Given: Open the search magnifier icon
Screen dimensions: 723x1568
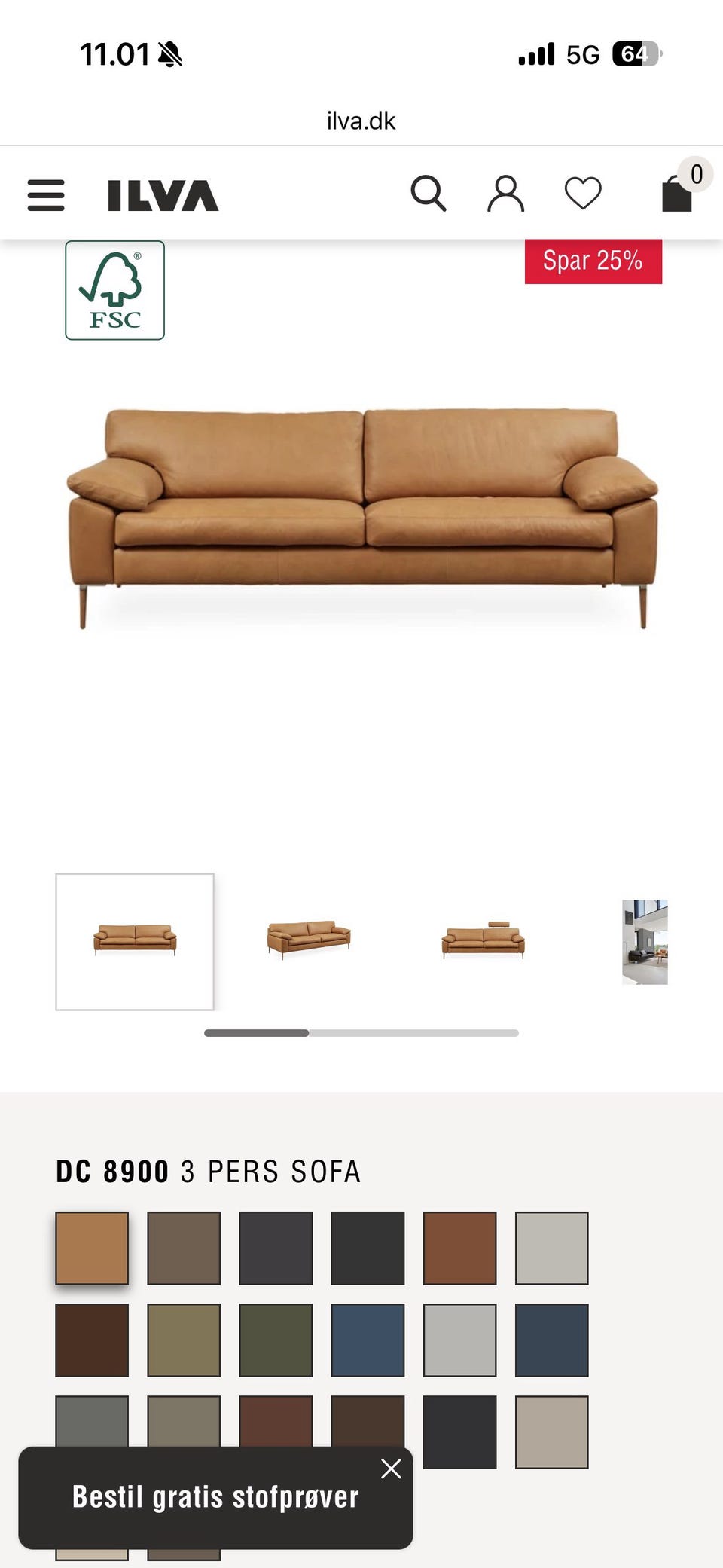Looking at the screenshot, I should coord(429,194).
